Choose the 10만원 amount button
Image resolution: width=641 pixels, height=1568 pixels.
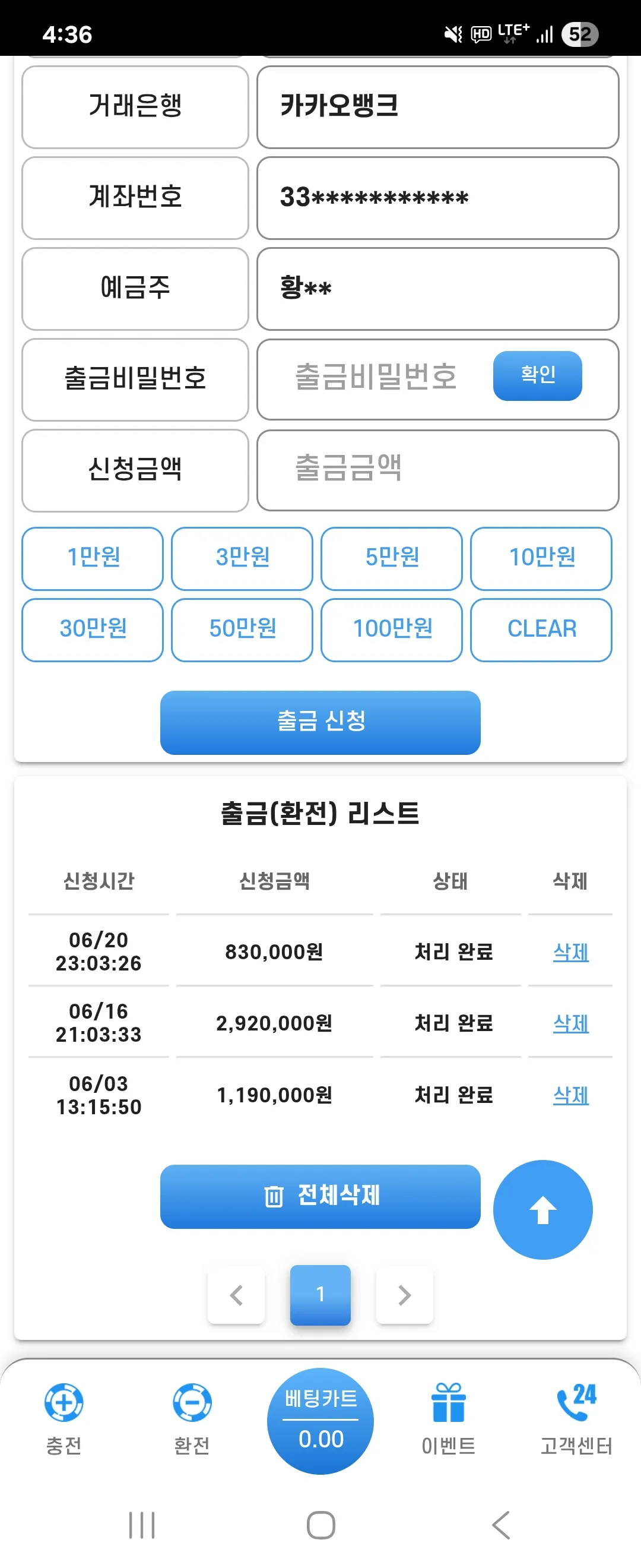coord(541,558)
